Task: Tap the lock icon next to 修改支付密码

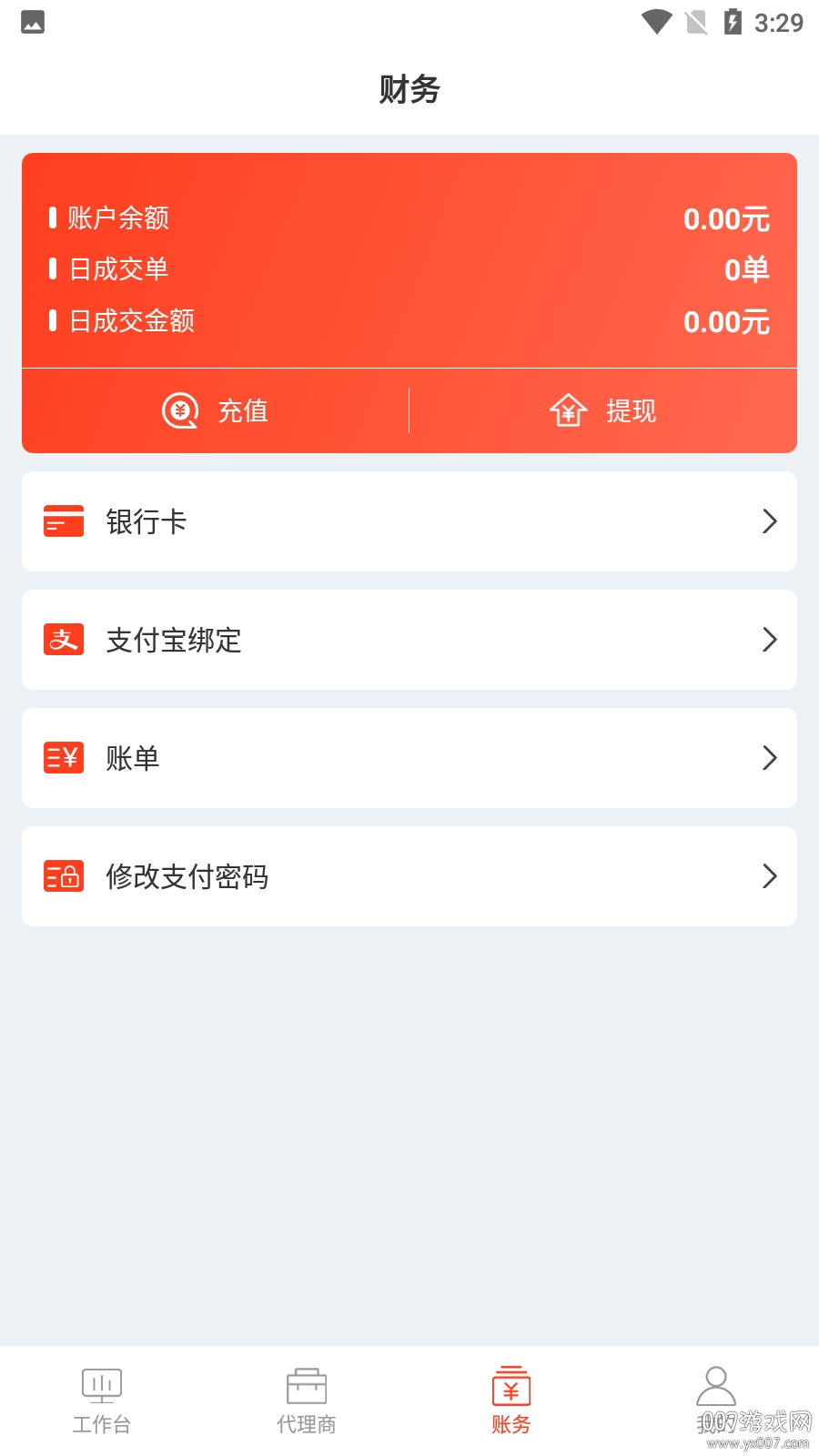Action: click(x=63, y=876)
